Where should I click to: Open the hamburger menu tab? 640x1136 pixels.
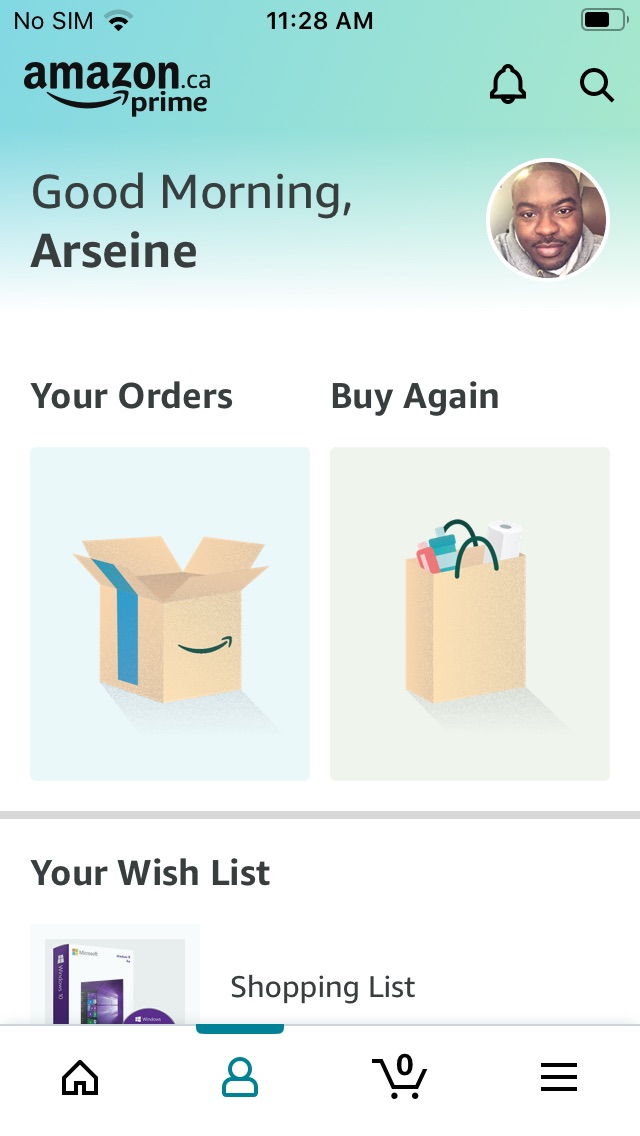559,1077
